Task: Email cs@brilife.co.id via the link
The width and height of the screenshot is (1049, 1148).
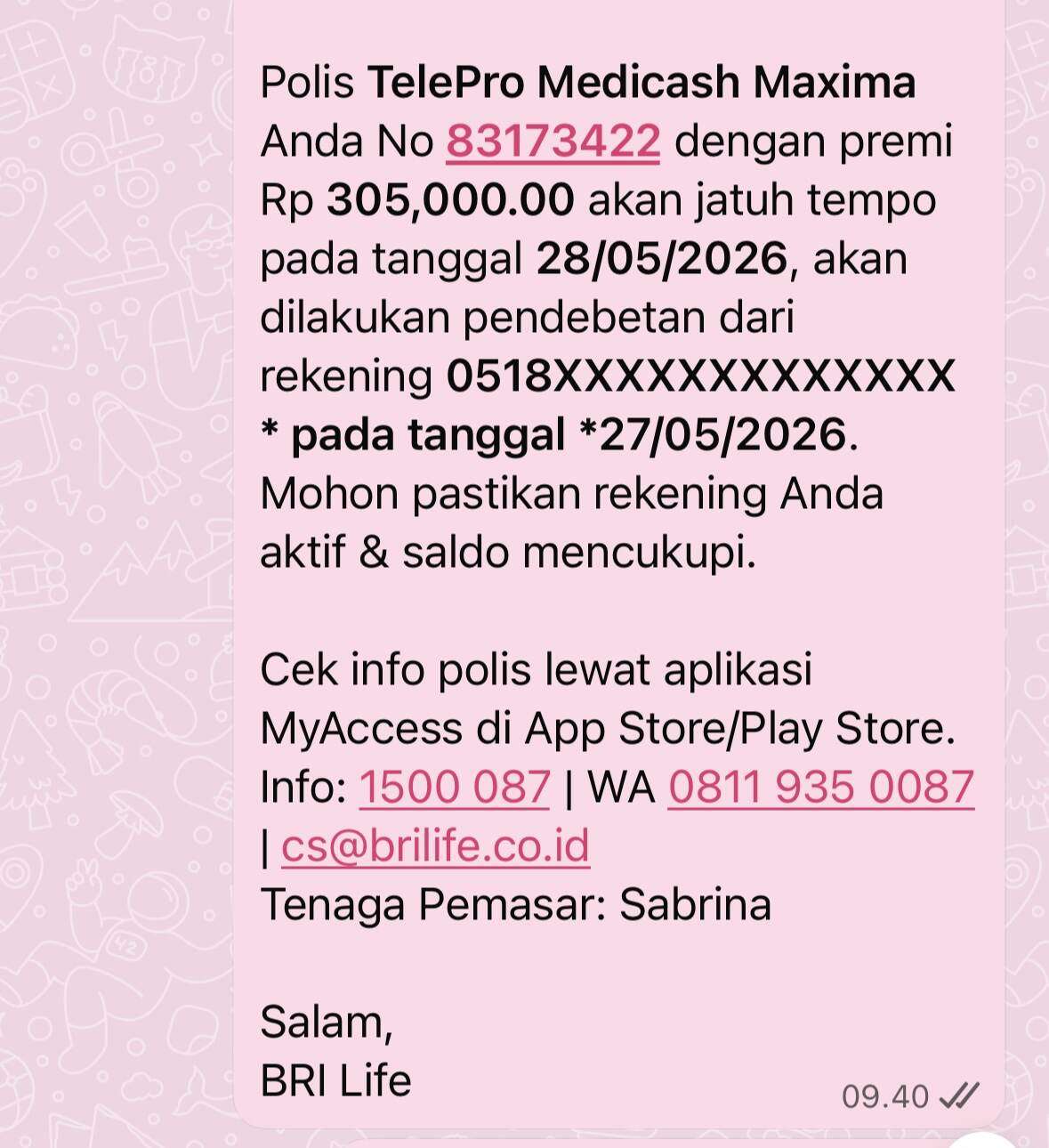Action: pos(435,846)
